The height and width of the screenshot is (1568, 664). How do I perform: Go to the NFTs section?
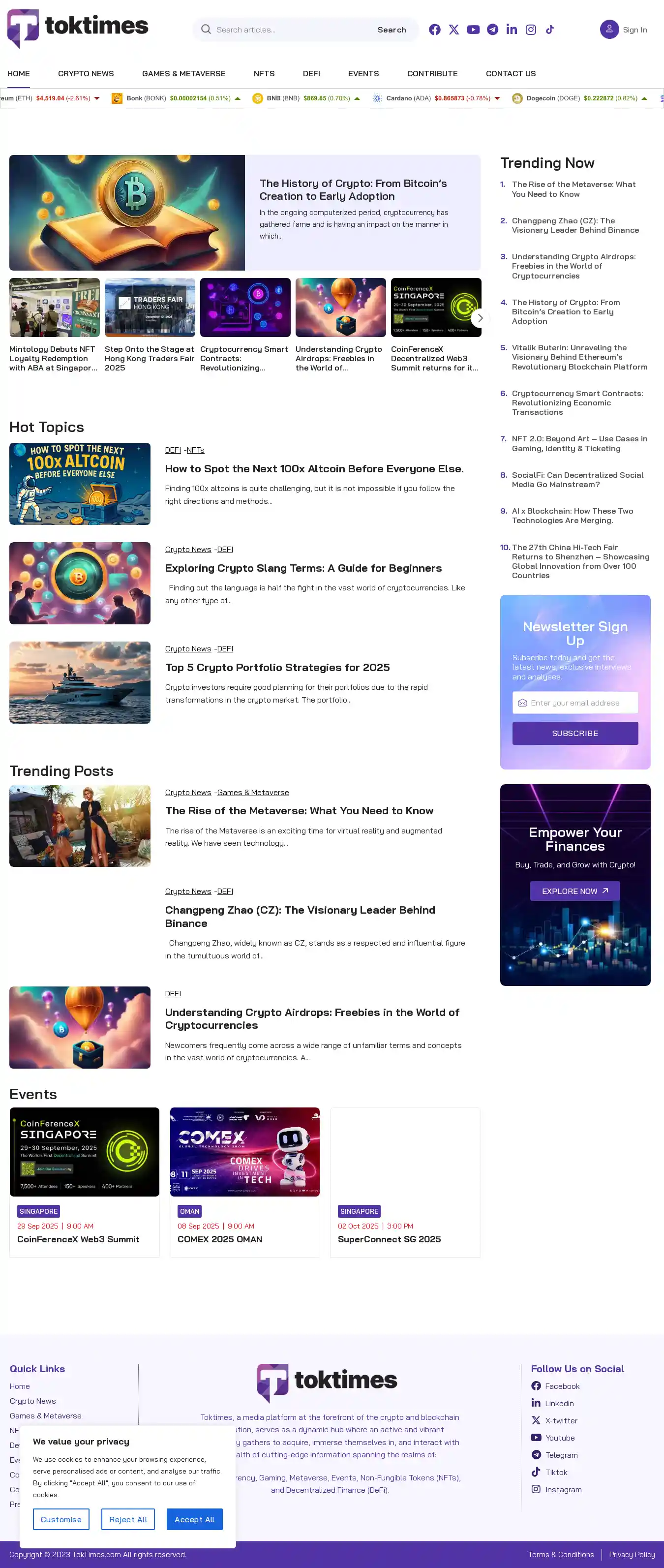(264, 74)
